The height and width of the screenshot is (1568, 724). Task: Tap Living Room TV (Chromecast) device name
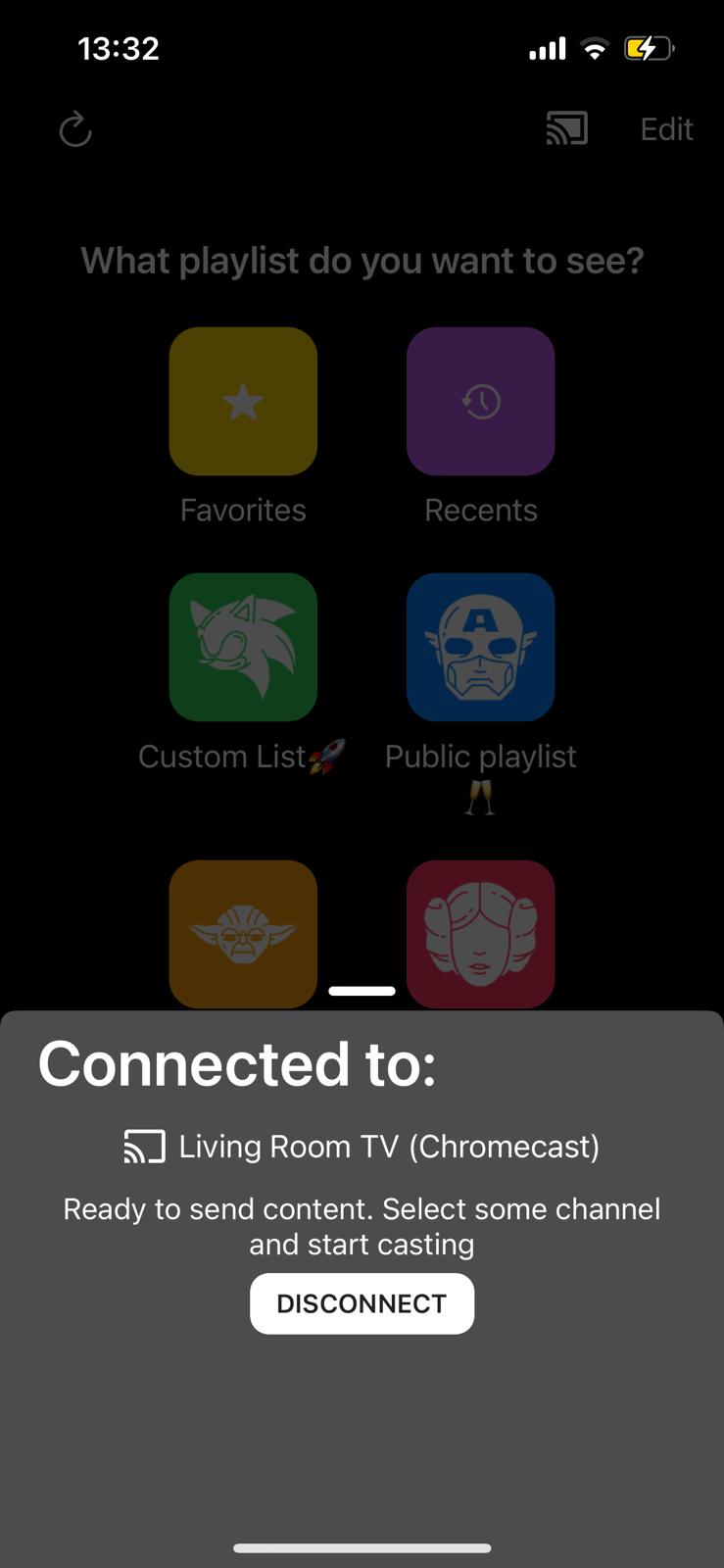[388, 1146]
